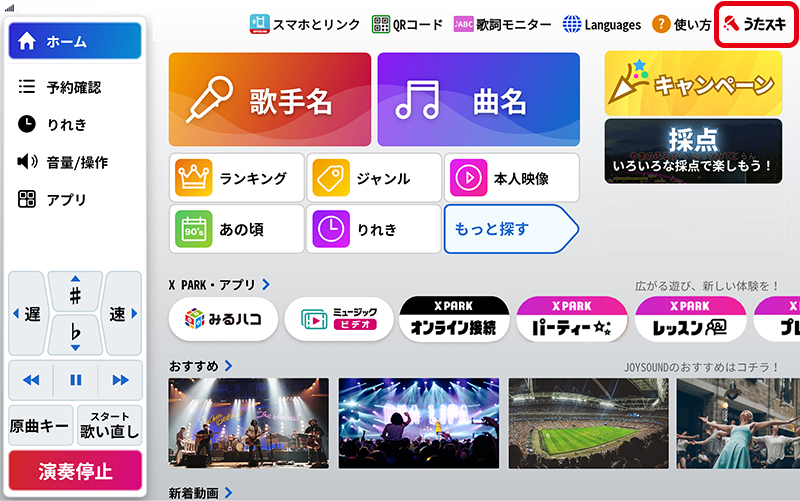Select 予約確認 in the side menu
This screenshot has height=501, width=800.
pyautogui.click(x=72, y=87)
